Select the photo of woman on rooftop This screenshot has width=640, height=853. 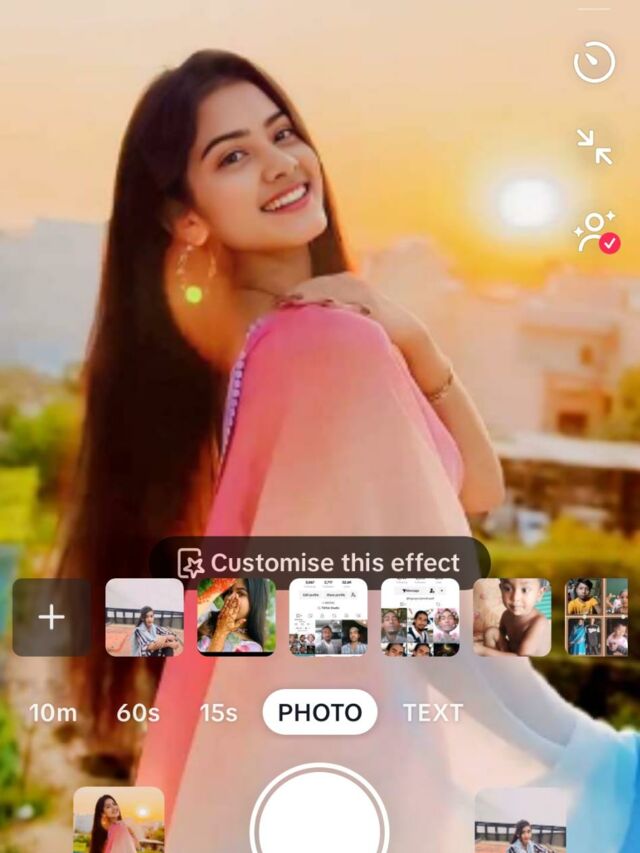pyautogui.click(x=144, y=617)
